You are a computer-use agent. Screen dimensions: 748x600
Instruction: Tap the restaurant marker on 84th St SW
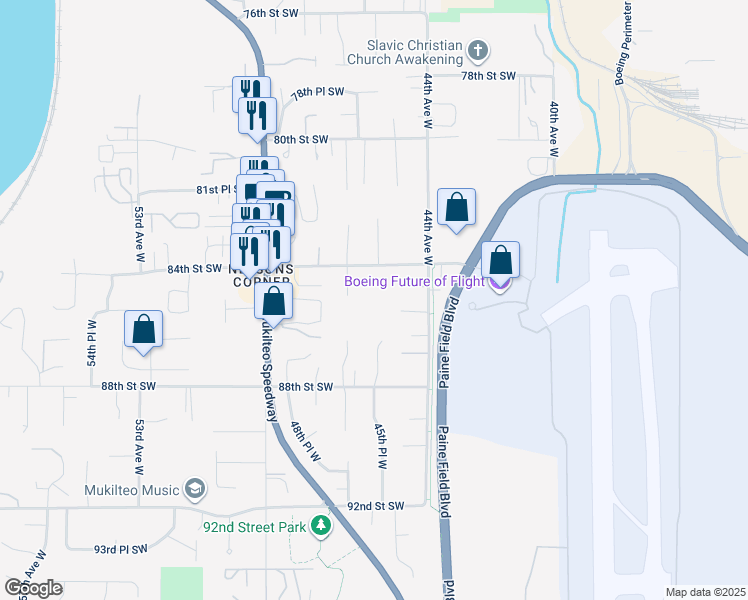pos(249,253)
